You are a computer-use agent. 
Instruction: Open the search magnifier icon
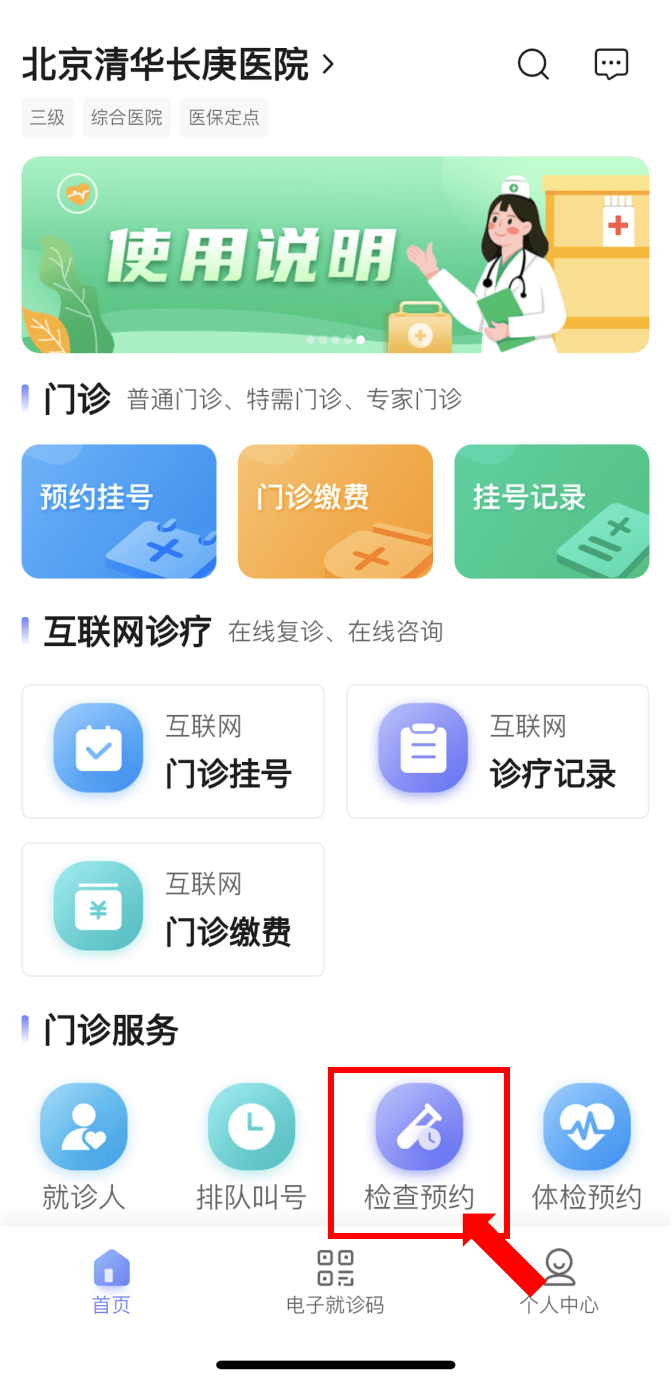(533, 65)
